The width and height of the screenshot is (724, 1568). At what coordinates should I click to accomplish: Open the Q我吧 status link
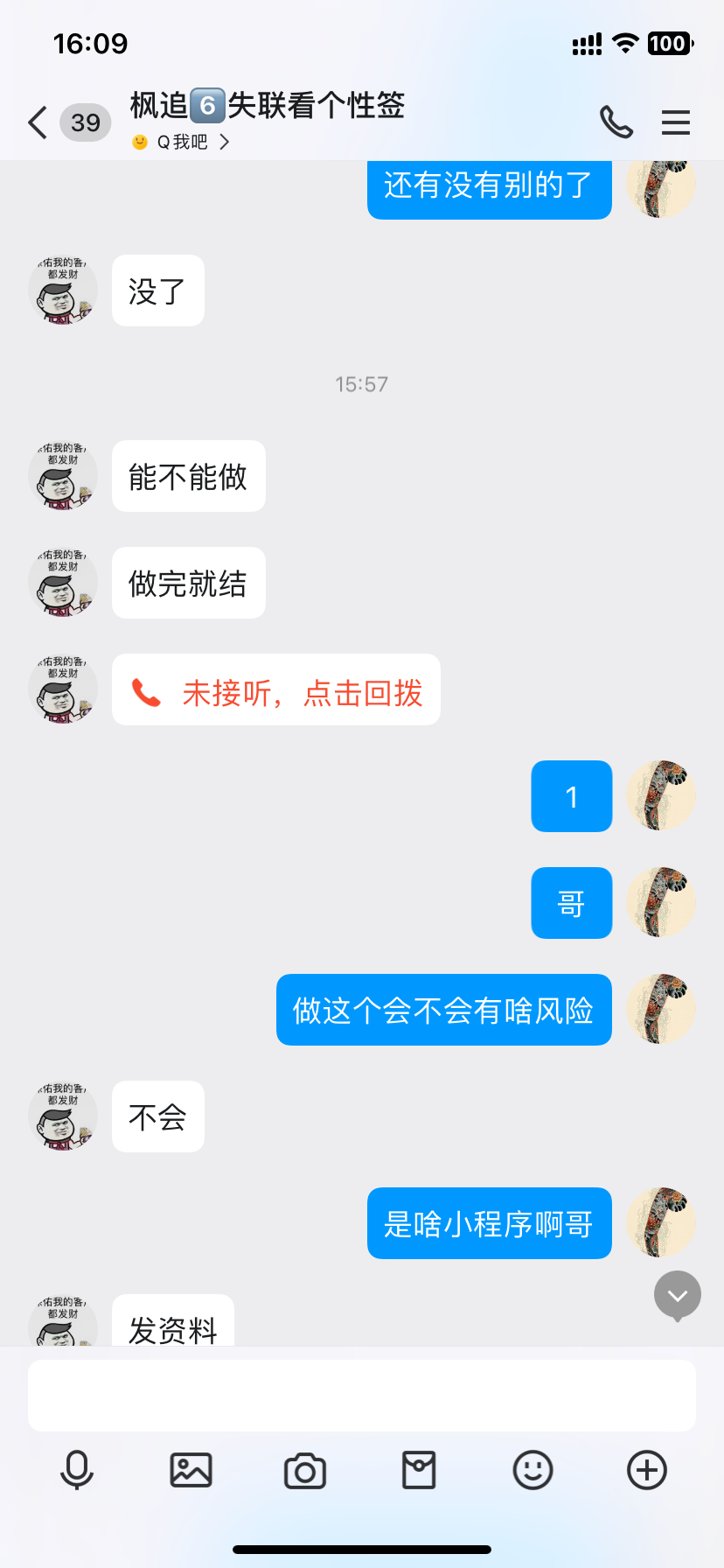(183, 142)
